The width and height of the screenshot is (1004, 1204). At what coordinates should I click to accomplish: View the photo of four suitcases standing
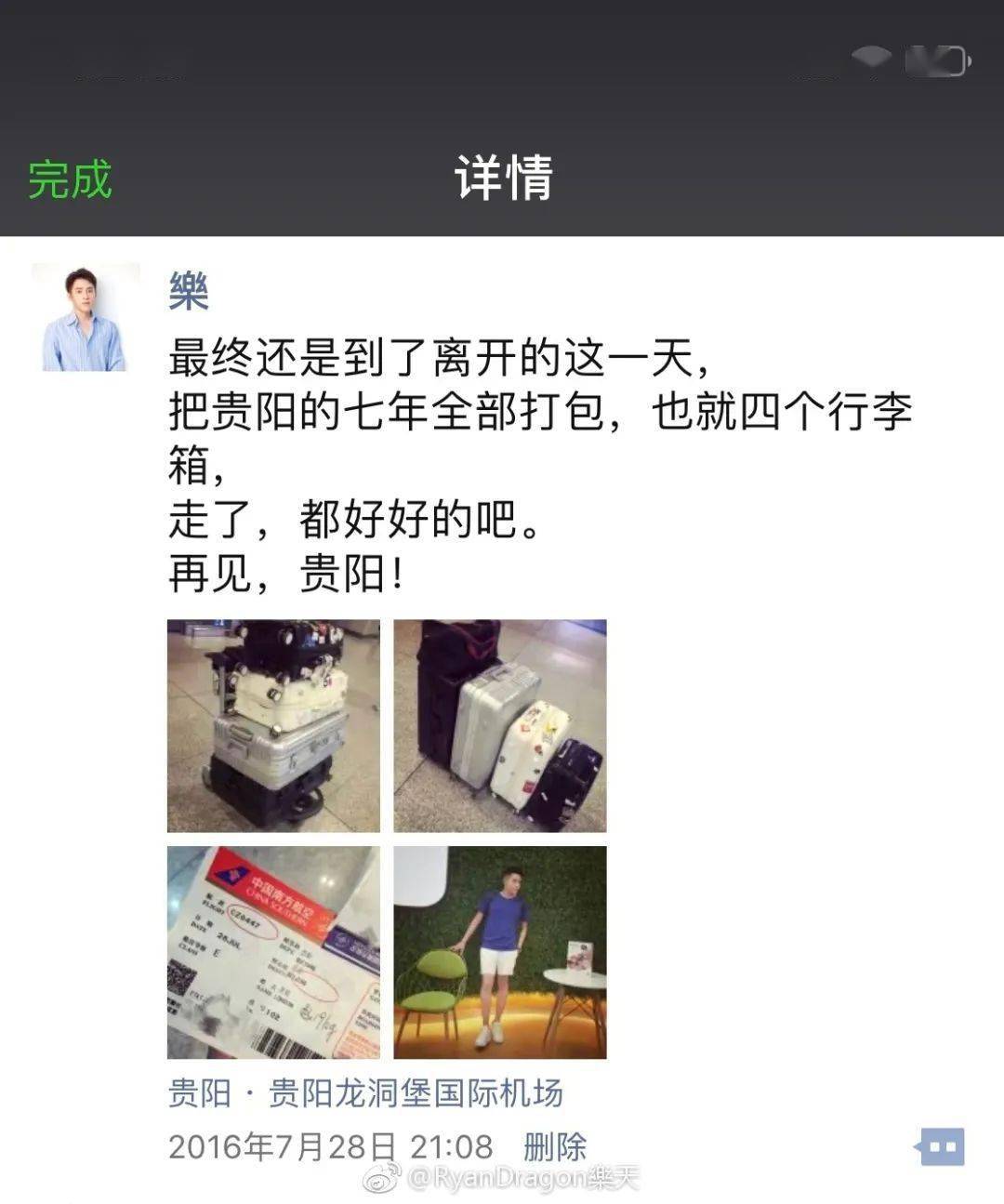[500, 725]
